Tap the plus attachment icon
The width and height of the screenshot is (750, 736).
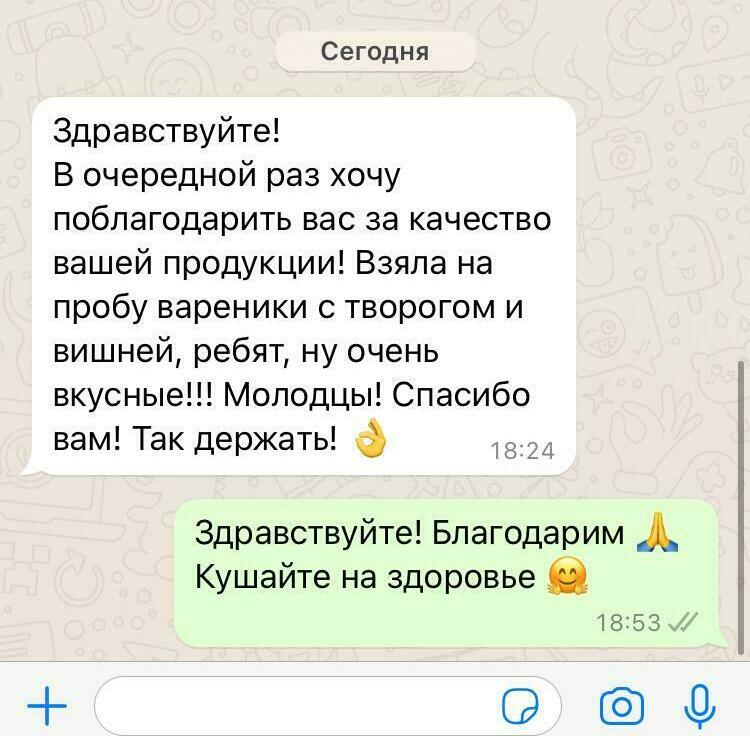pyautogui.click(x=46, y=708)
